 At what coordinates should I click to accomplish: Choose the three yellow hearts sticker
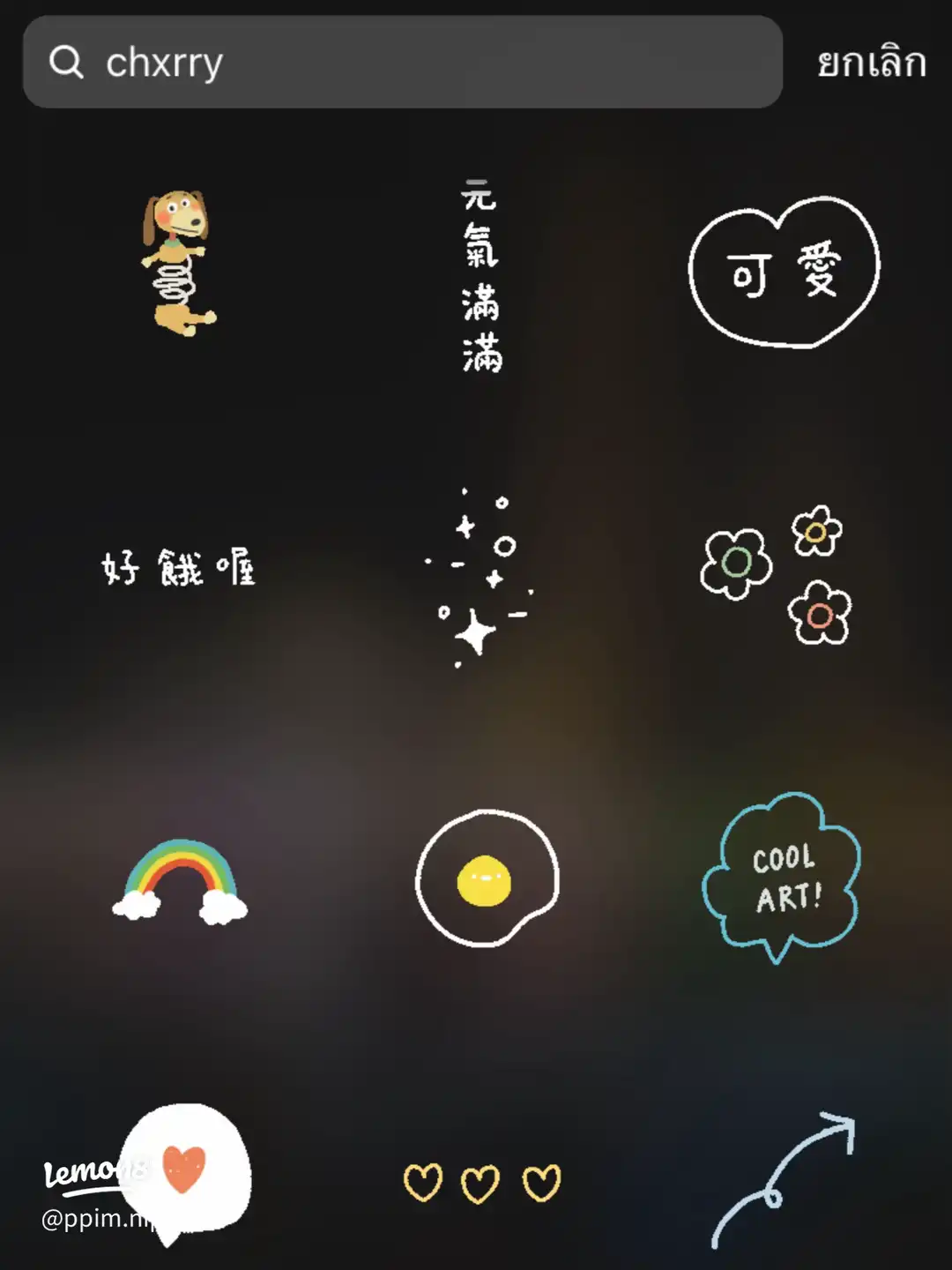[x=481, y=1183]
